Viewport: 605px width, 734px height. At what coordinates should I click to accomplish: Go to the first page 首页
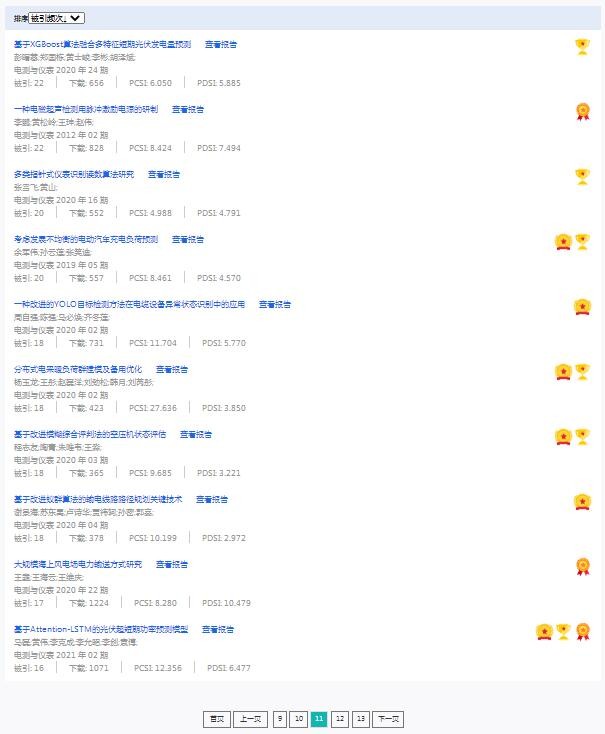[216, 719]
